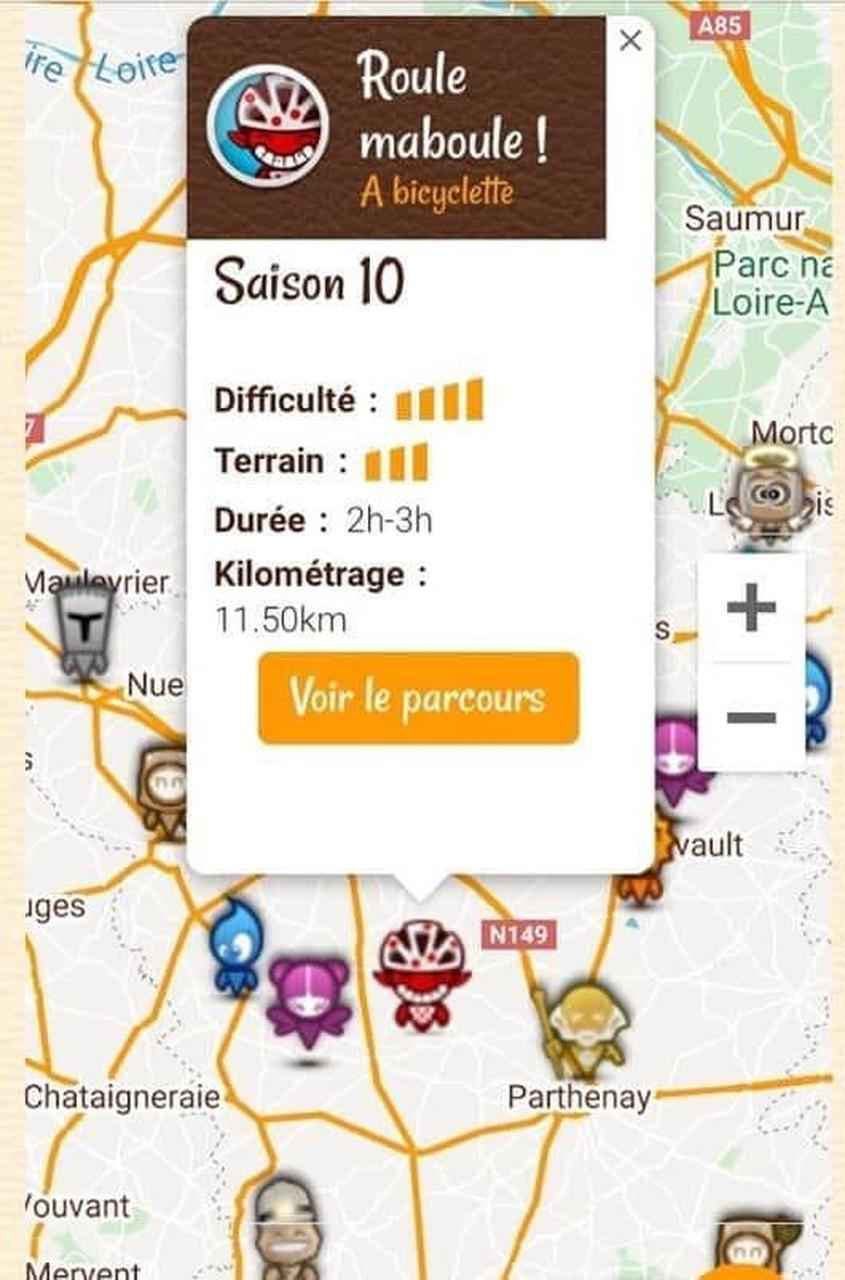The width and height of the screenshot is (845, 1280).
Task: Zoom in on the map
Action: [x=751, y=608]
